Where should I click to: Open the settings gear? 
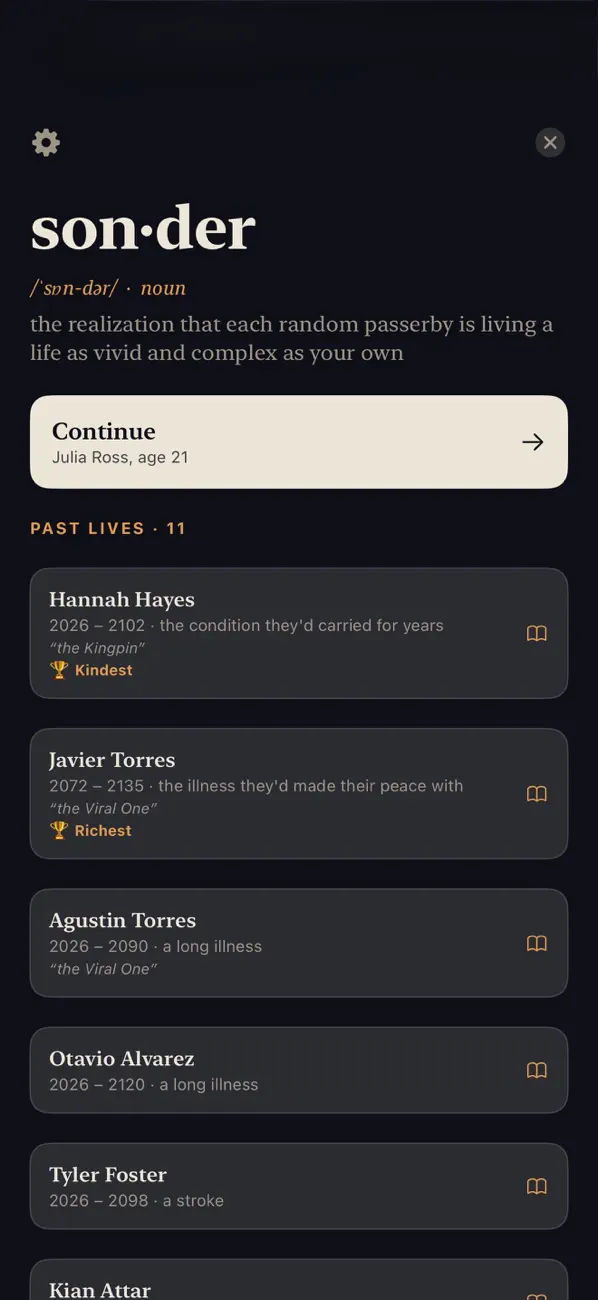(x=46, y=143)
